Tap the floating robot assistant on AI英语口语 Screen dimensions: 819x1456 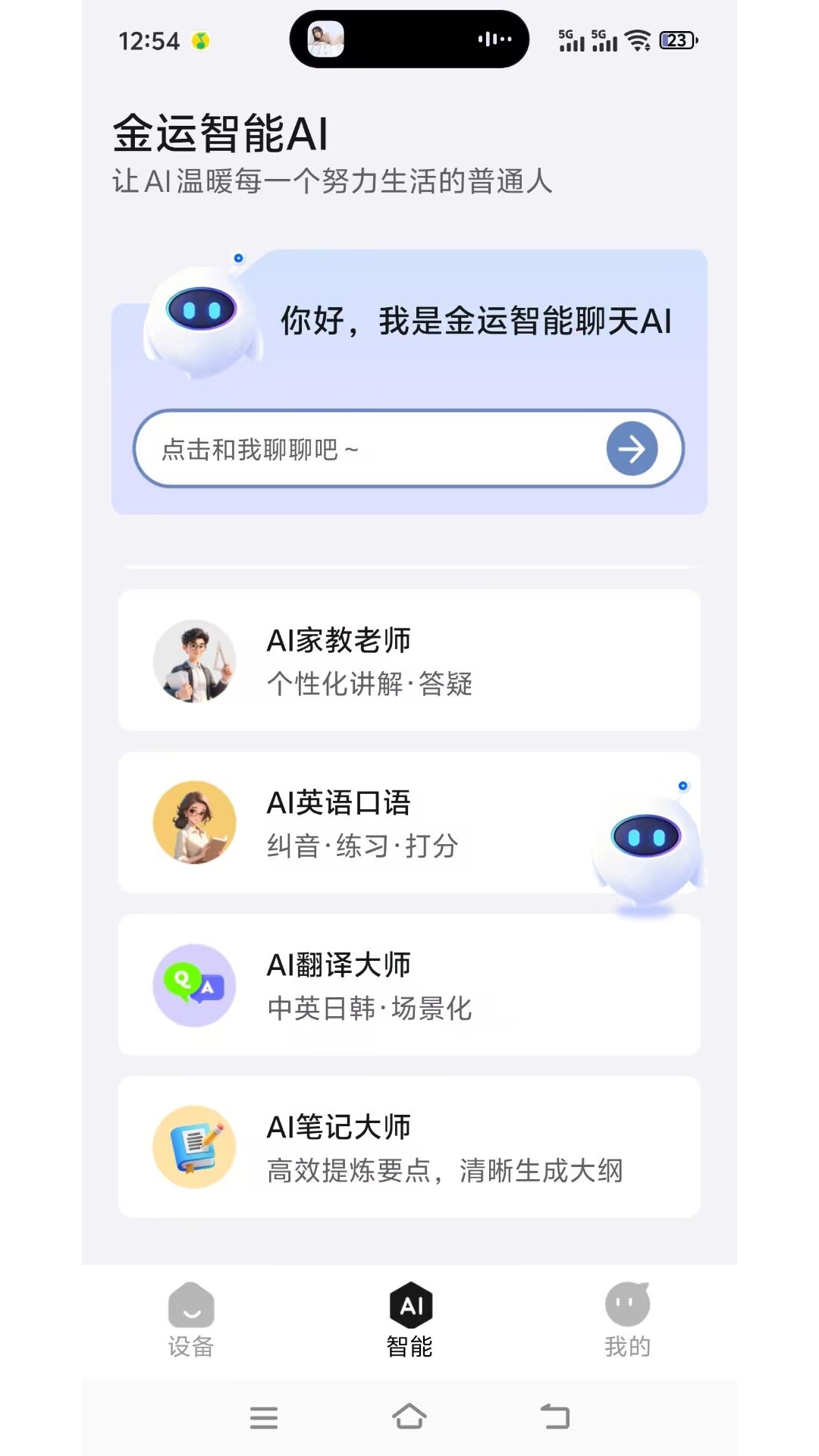(x=647, y=846)
